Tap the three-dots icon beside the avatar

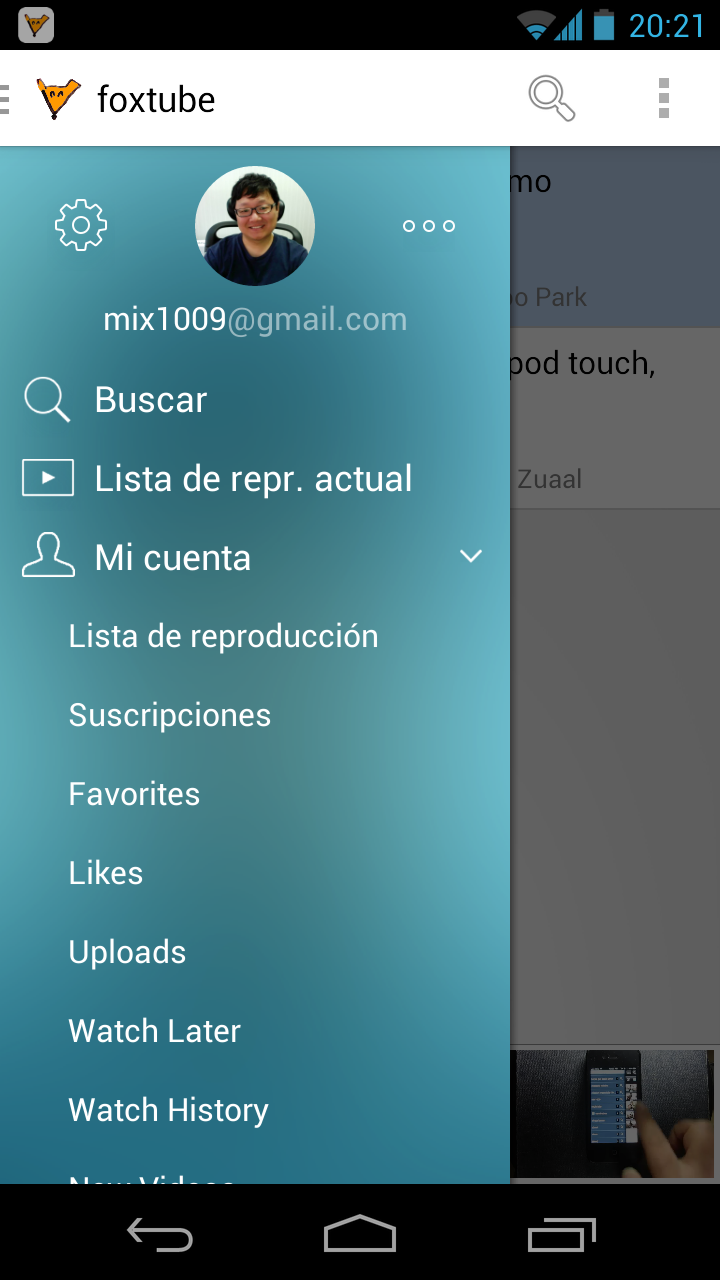(429, 226)
